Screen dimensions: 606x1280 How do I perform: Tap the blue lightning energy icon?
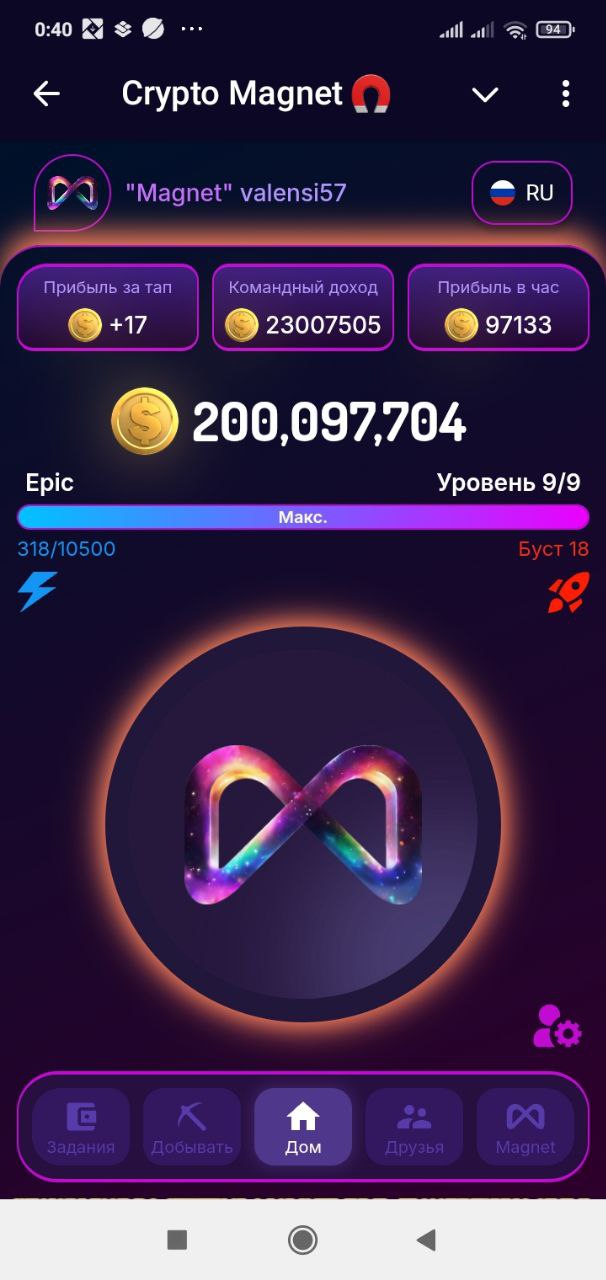tap(37, 592)
